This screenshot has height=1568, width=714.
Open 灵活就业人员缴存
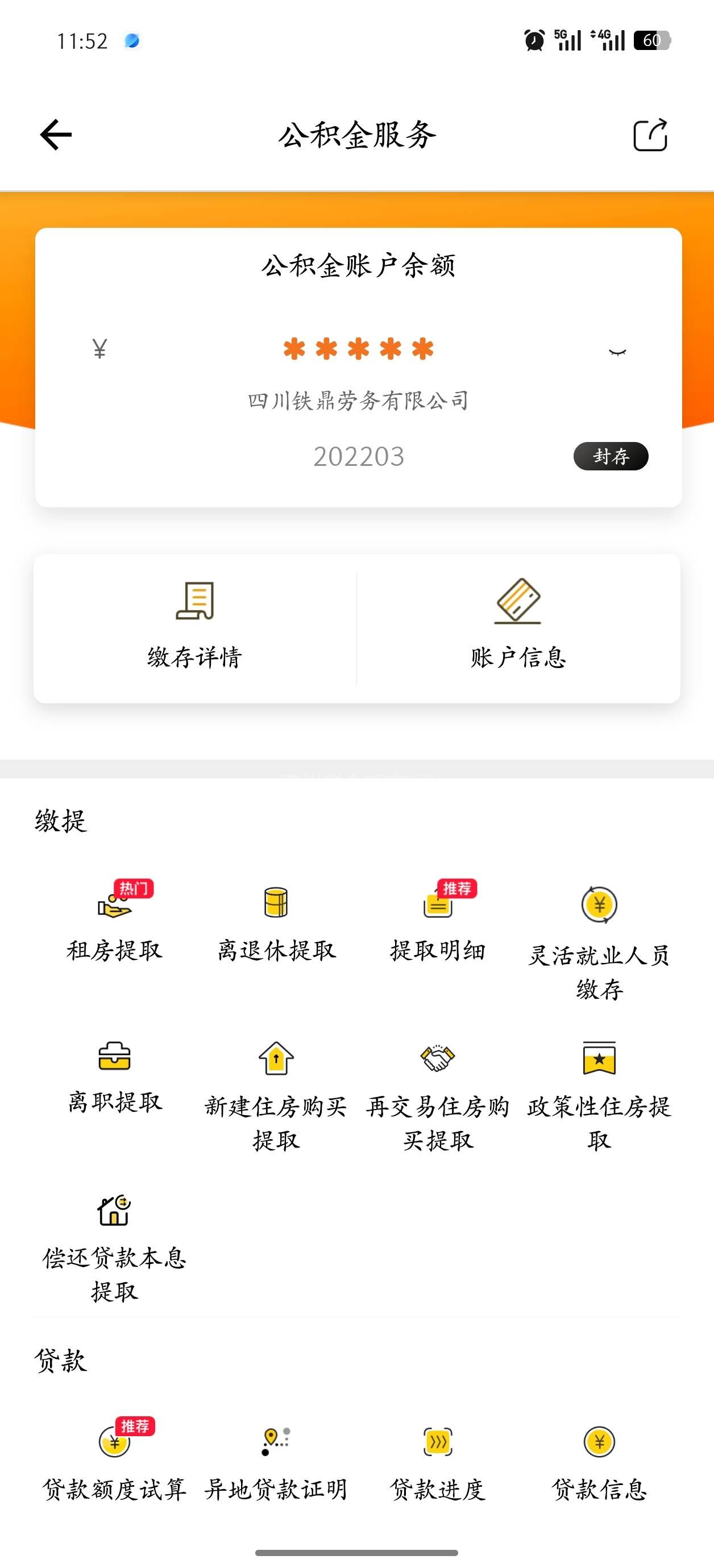click(600, 937)
